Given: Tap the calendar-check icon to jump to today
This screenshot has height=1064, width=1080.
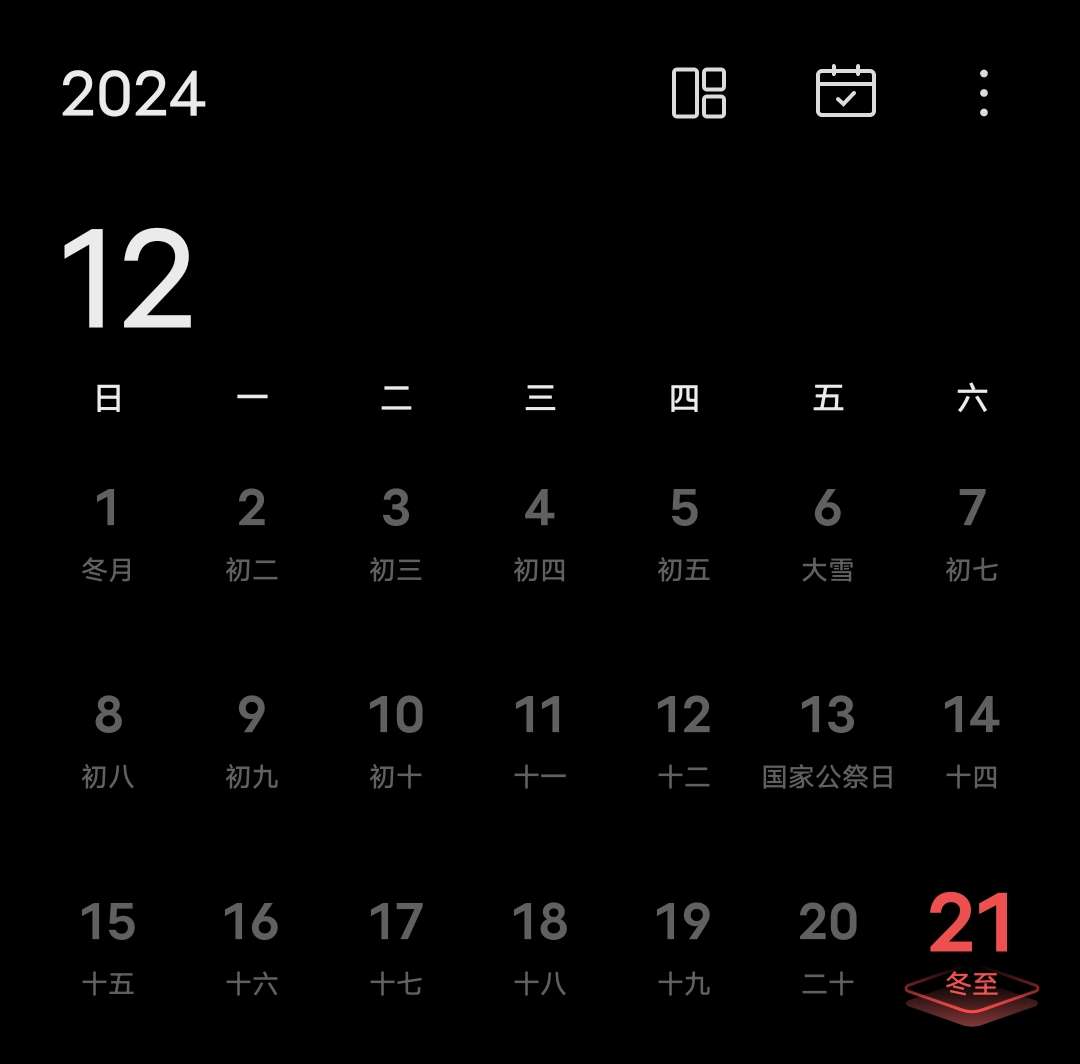Looking at the screenshot, I should point(846,92).
